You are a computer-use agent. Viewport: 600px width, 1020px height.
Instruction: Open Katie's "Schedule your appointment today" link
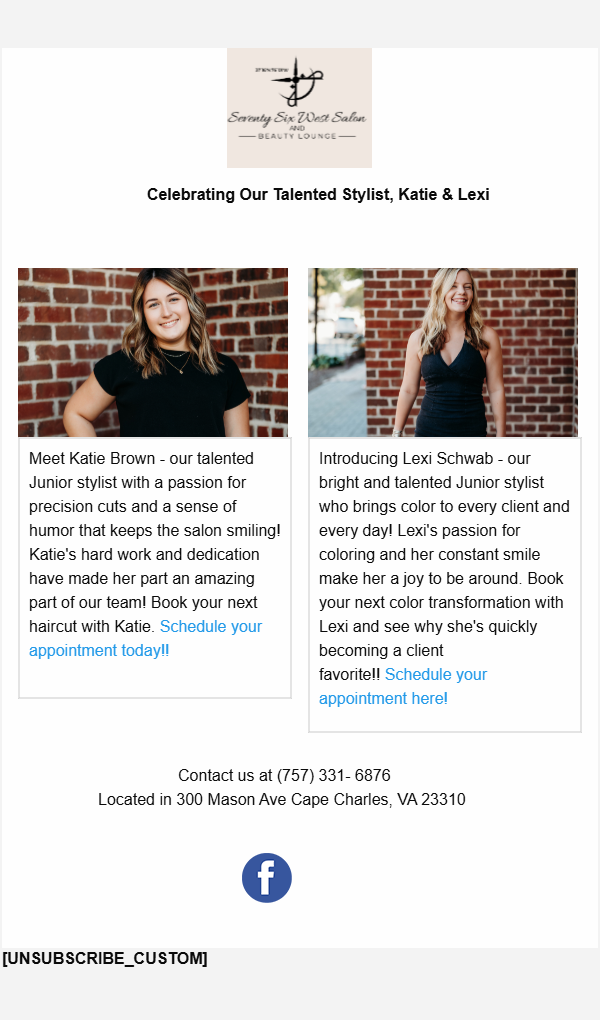(211, 627)
